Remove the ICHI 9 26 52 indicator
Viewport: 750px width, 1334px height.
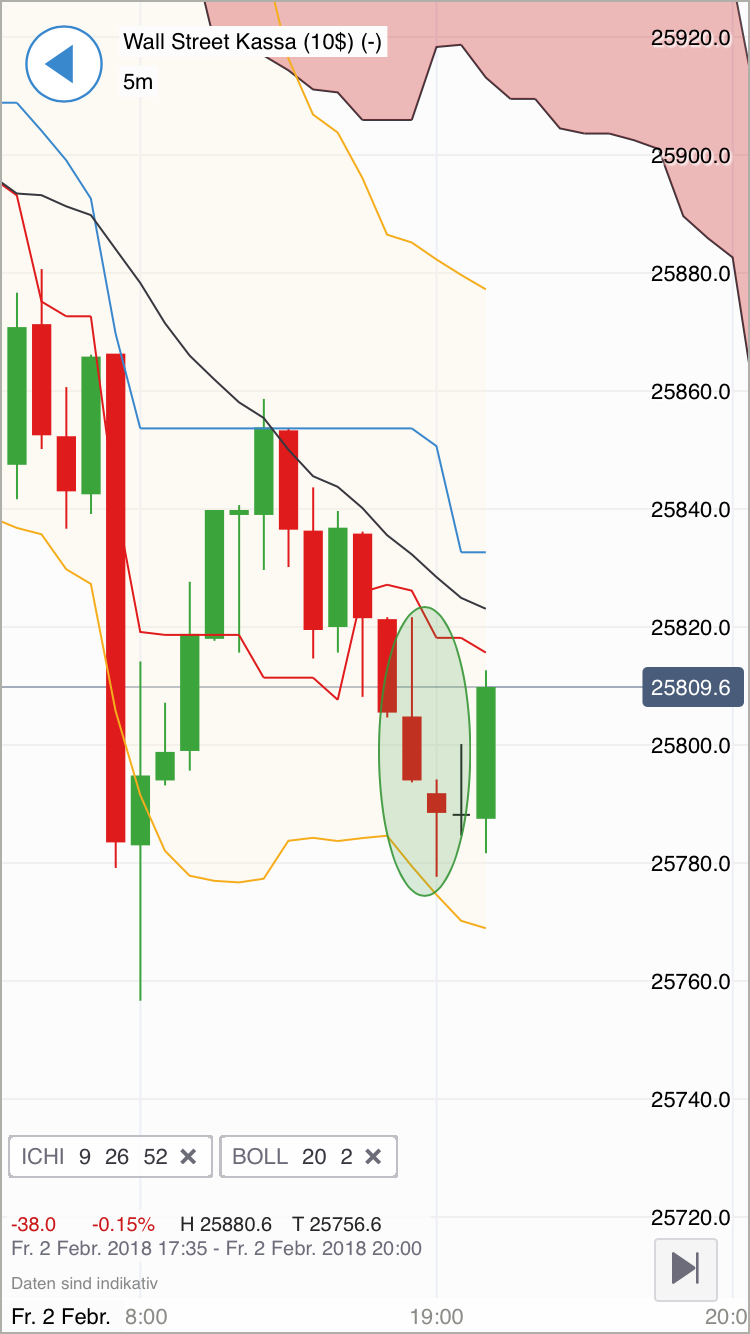click(x=188, y=1157)
